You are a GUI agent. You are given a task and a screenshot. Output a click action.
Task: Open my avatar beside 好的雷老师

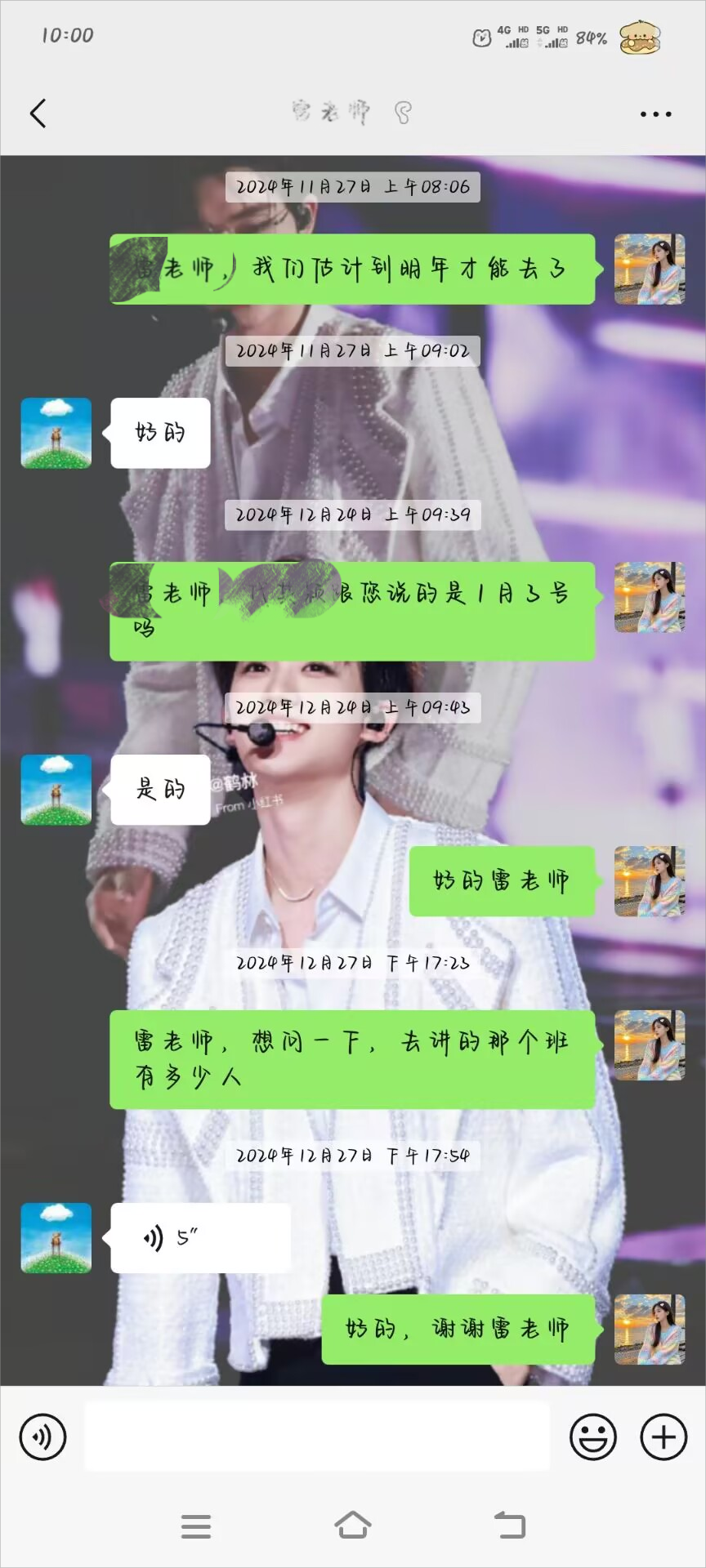pyautogui.click(x=650, y=881)
